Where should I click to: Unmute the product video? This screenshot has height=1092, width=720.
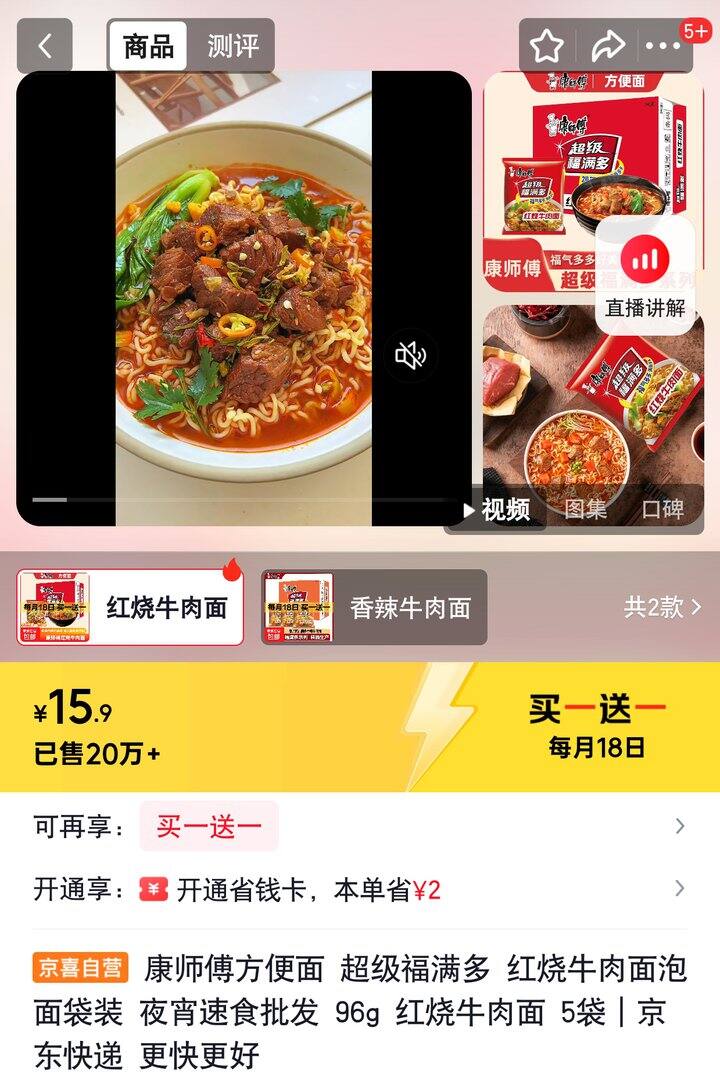(x=410, y=355)
